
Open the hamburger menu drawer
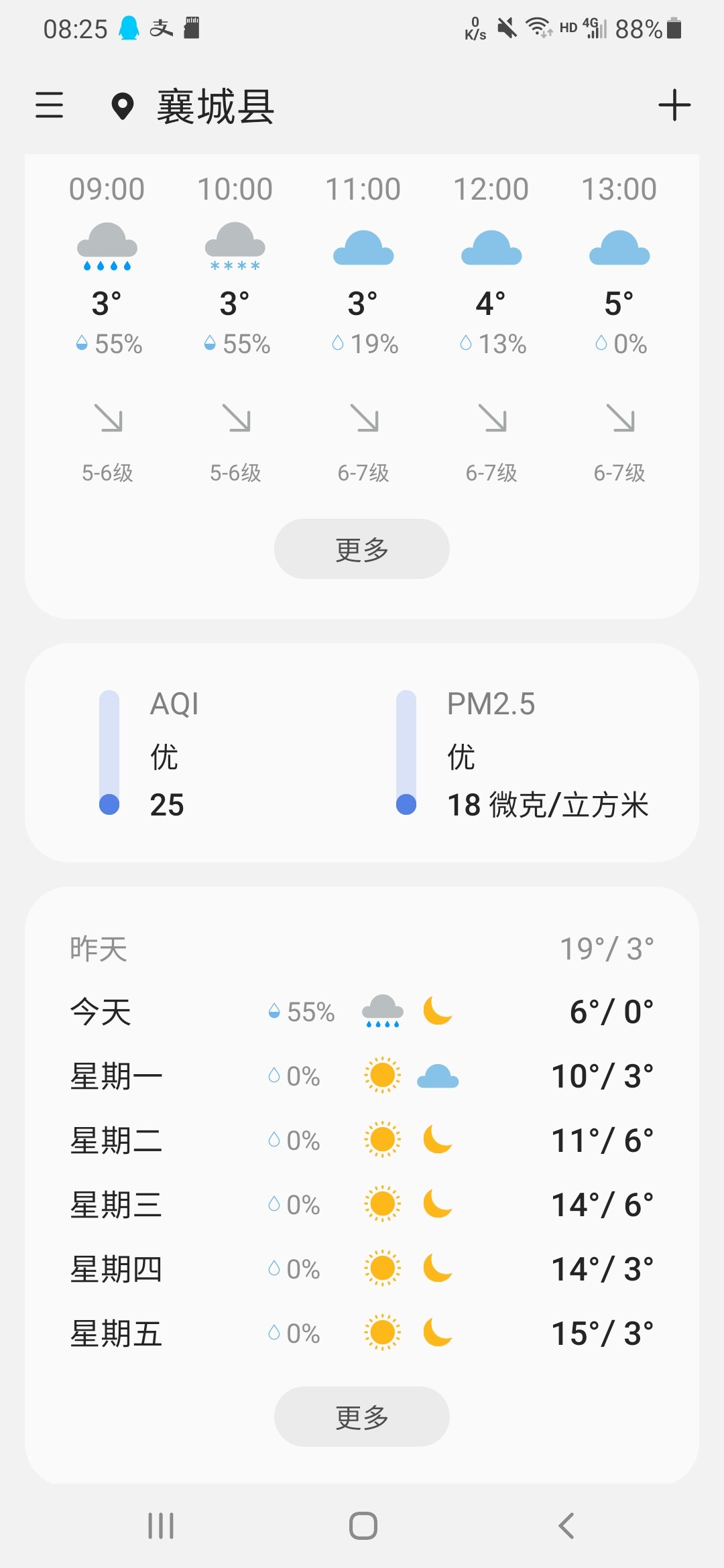[50, 106]
